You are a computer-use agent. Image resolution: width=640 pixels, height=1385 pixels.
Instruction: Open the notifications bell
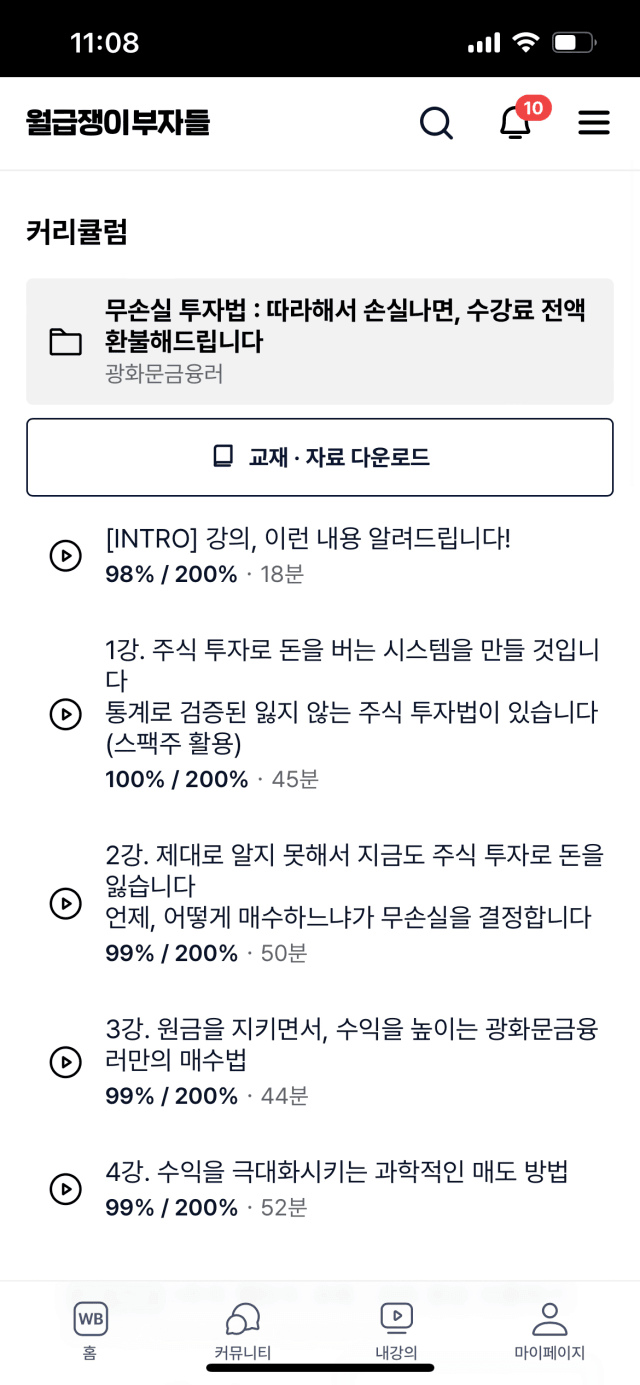pos(516,123)
